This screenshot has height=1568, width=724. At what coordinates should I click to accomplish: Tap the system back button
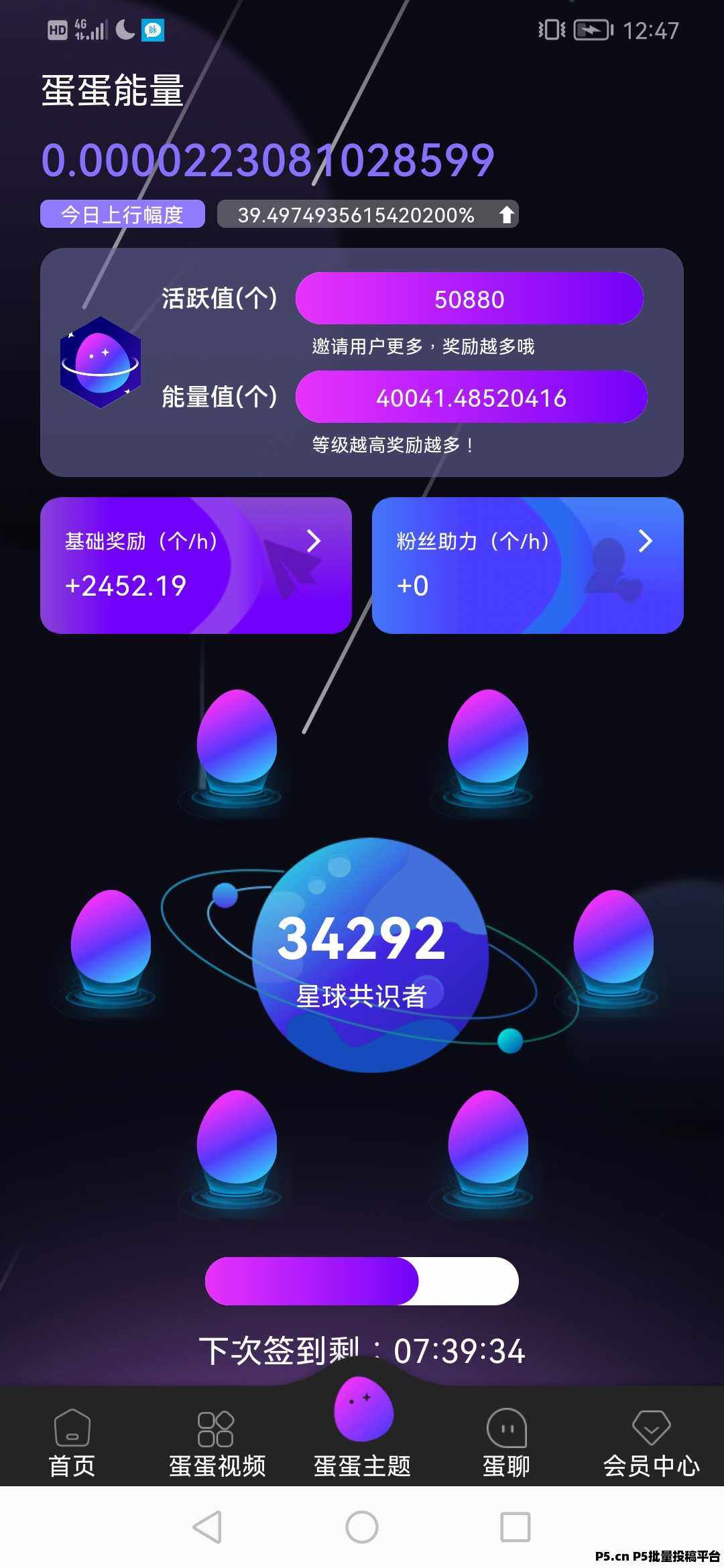click(x=207, y=1527)
